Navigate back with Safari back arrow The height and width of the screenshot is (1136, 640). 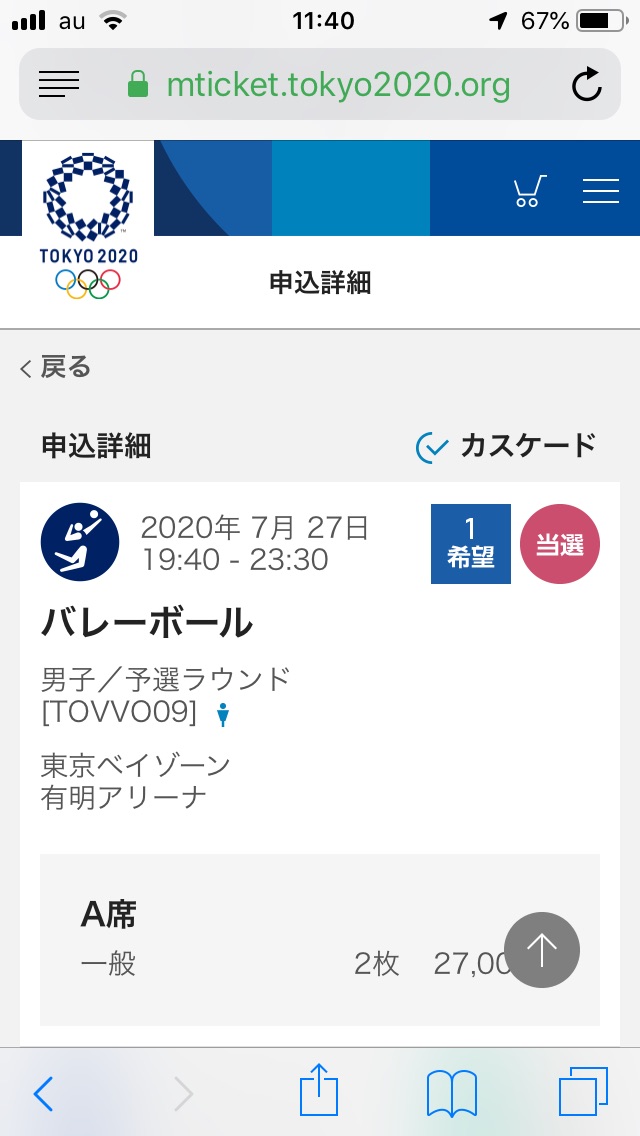(x=43, y=1093)
